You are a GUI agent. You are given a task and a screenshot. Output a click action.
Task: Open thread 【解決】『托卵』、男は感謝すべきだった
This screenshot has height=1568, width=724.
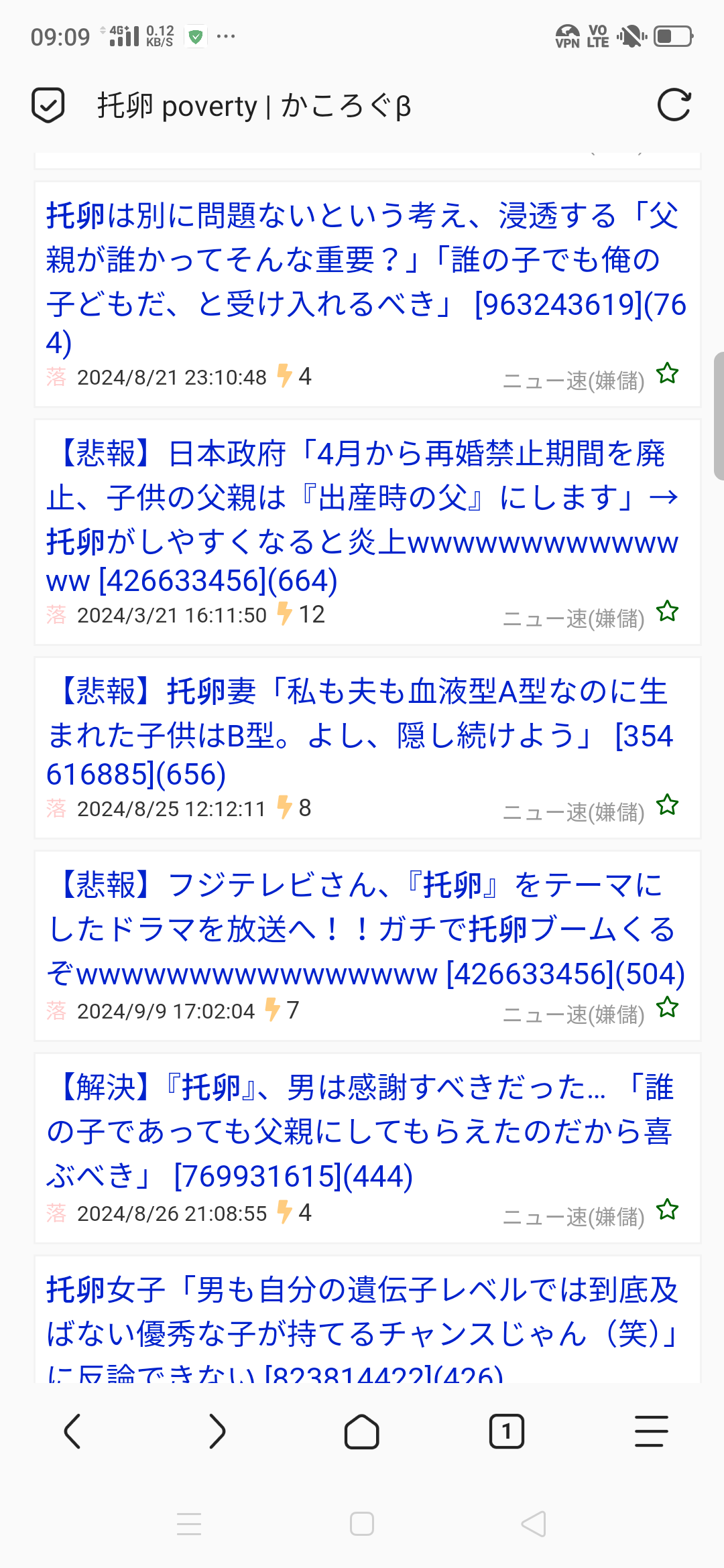[362, 1131]
